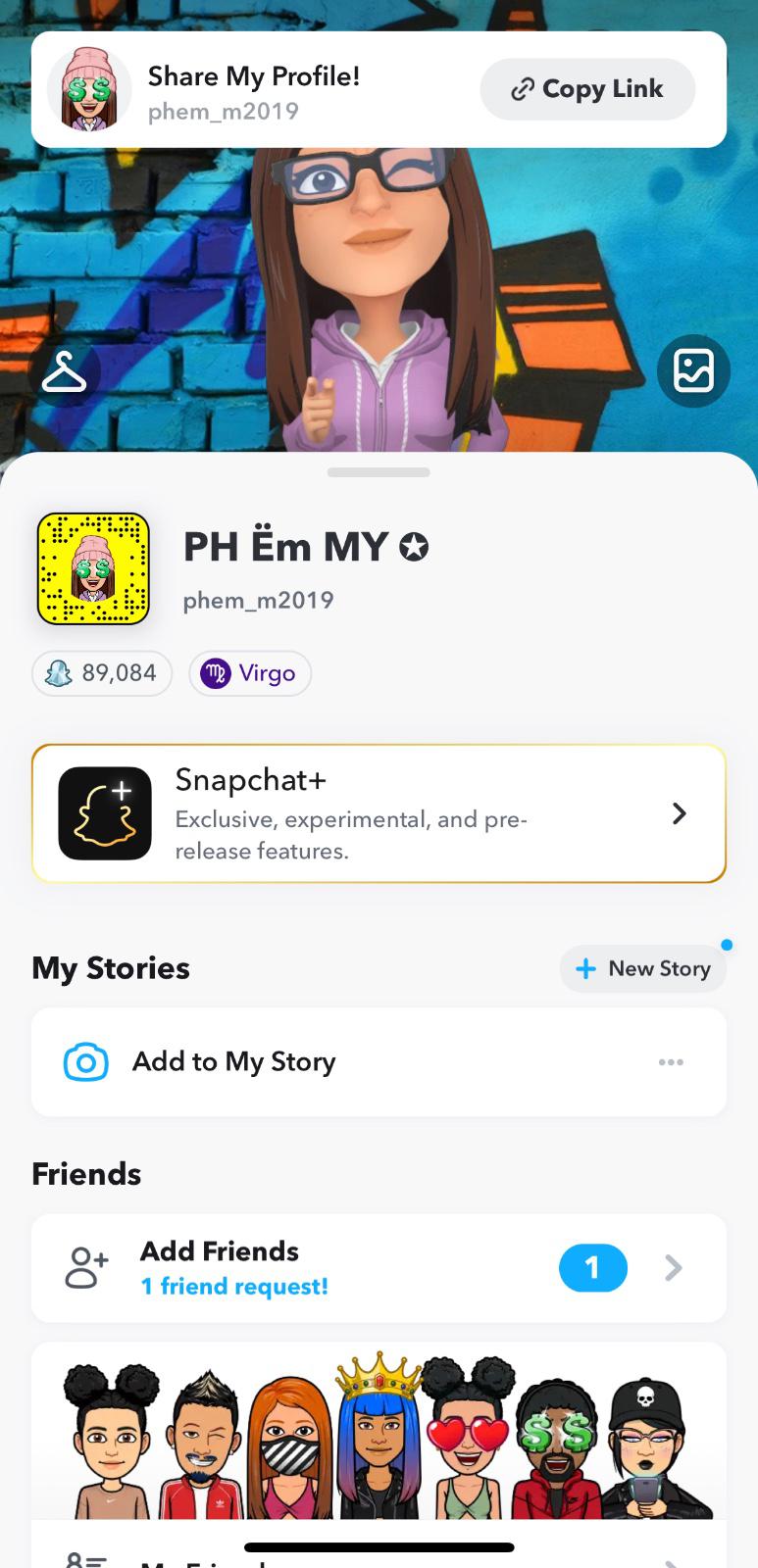View the 89,084 Snap score
Viewport: 758px width, 1568px height.
(x=102, y=673)
